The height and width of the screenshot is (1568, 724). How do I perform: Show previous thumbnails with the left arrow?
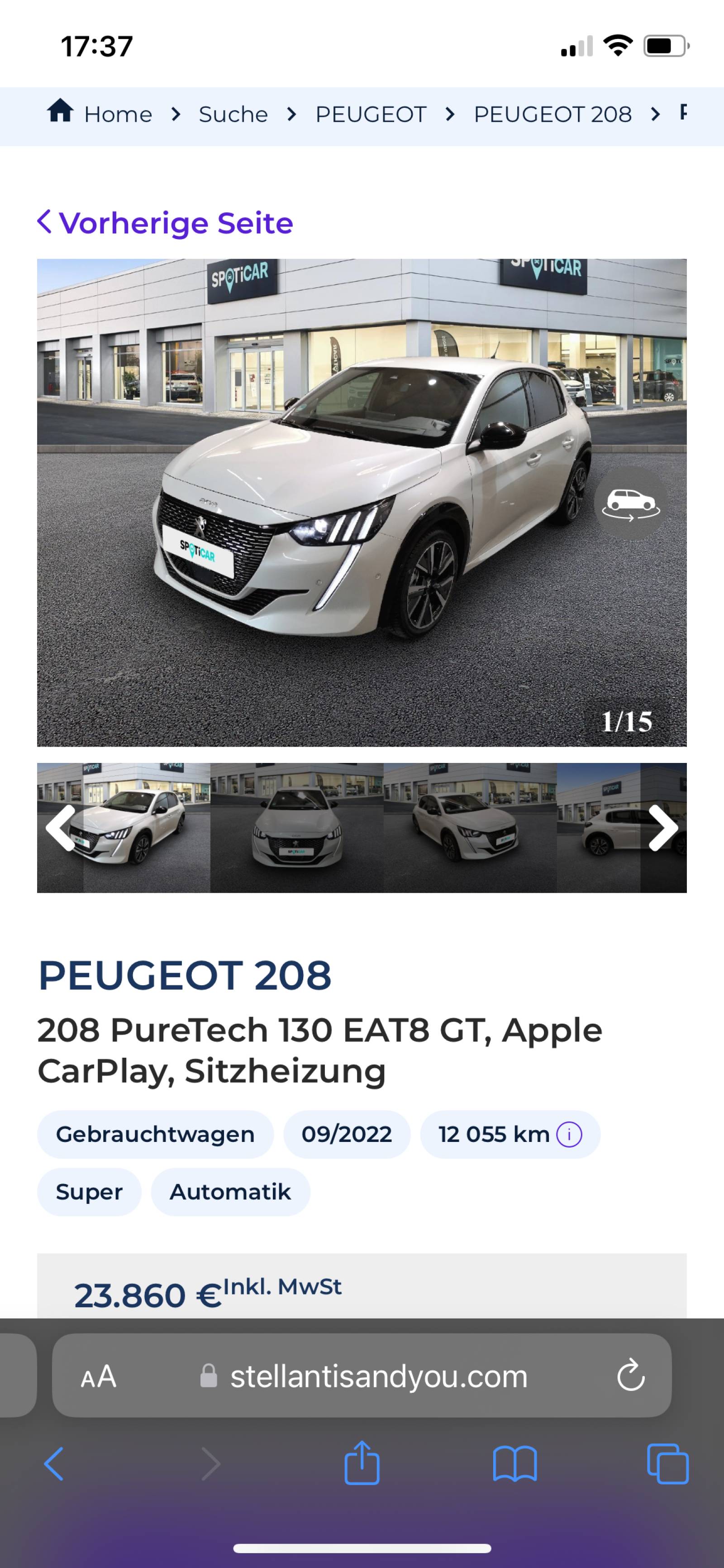[x=61, y=828]
